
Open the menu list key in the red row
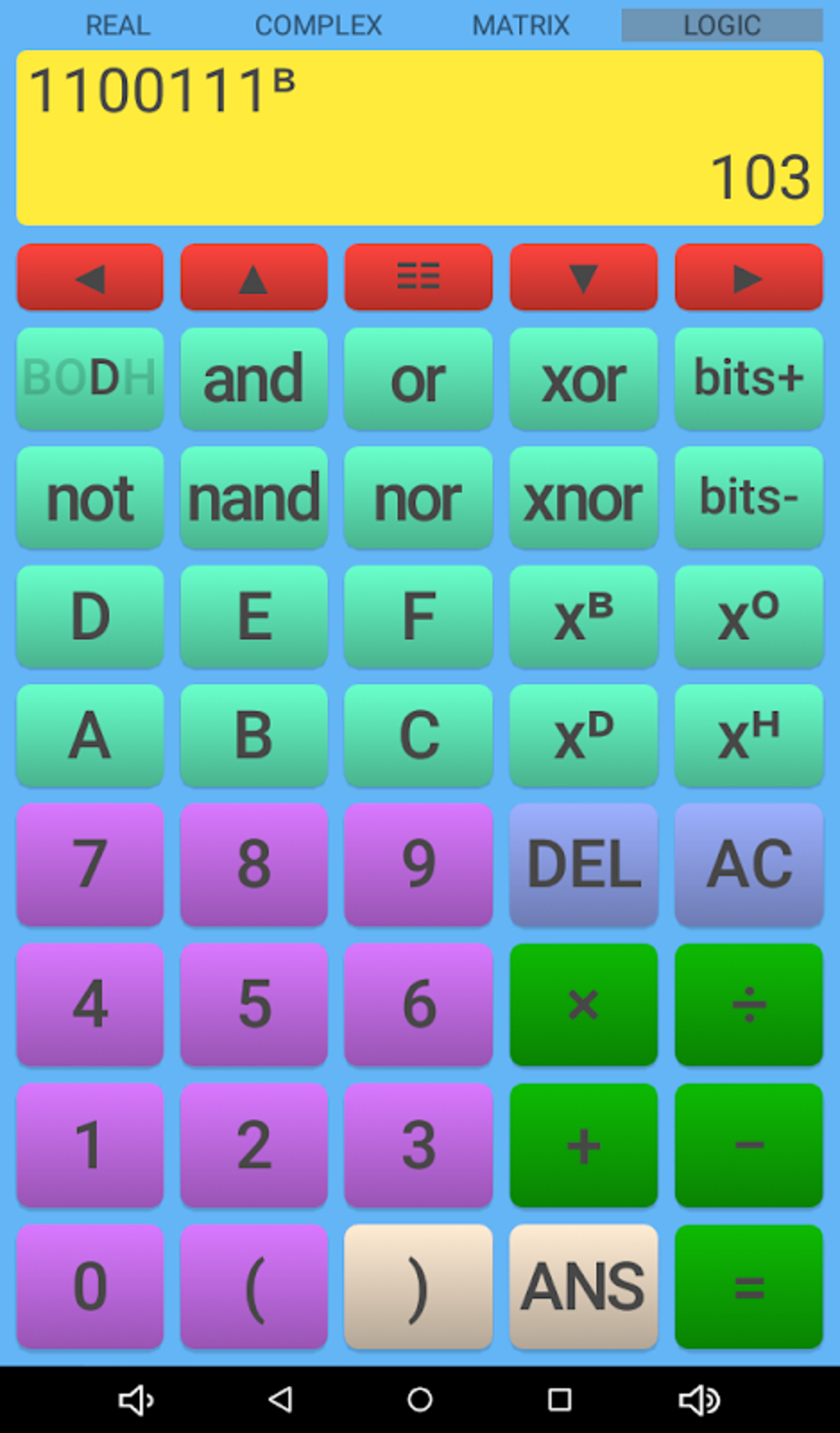pos(418,278)
